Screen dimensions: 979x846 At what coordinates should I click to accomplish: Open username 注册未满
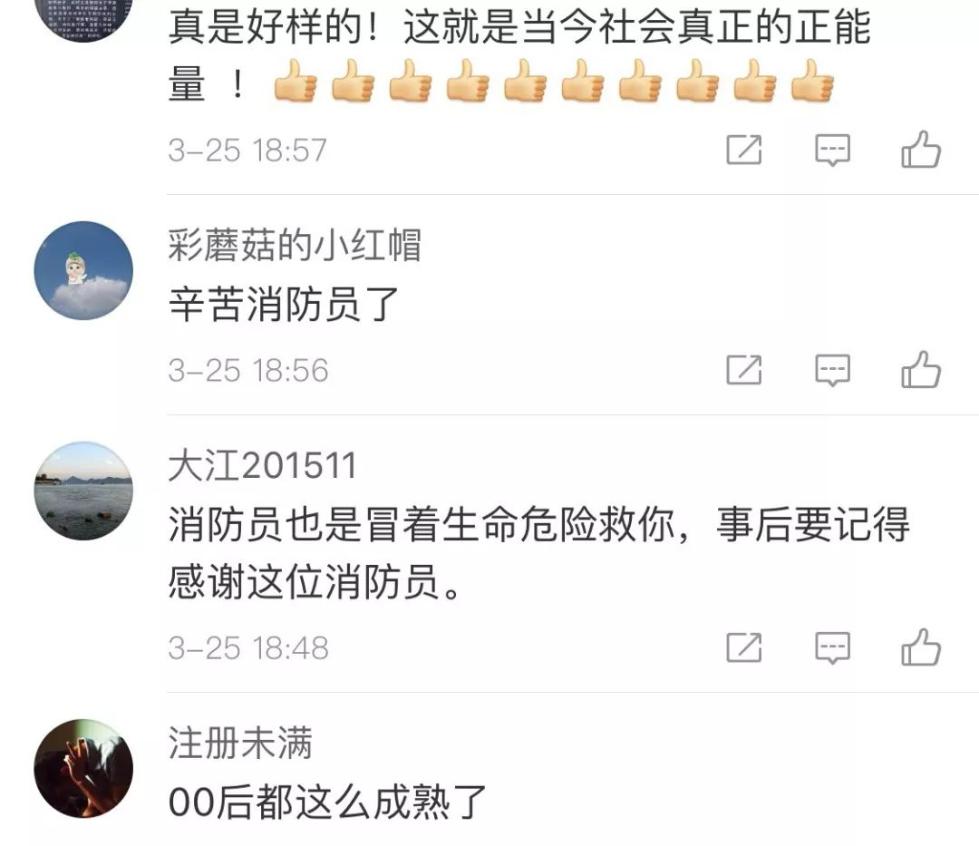[x=240, y=743]
